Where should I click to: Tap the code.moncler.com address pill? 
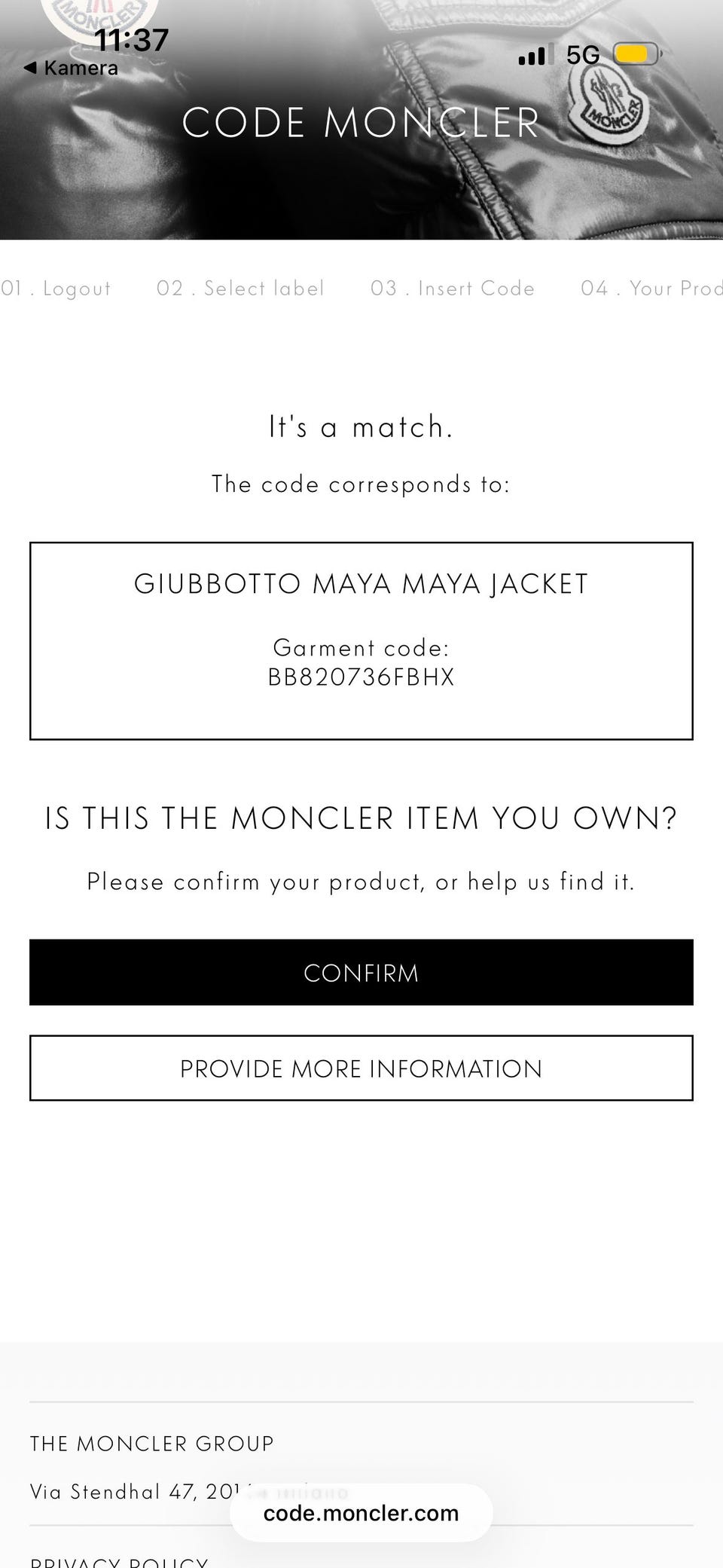tap(361, 1513)
